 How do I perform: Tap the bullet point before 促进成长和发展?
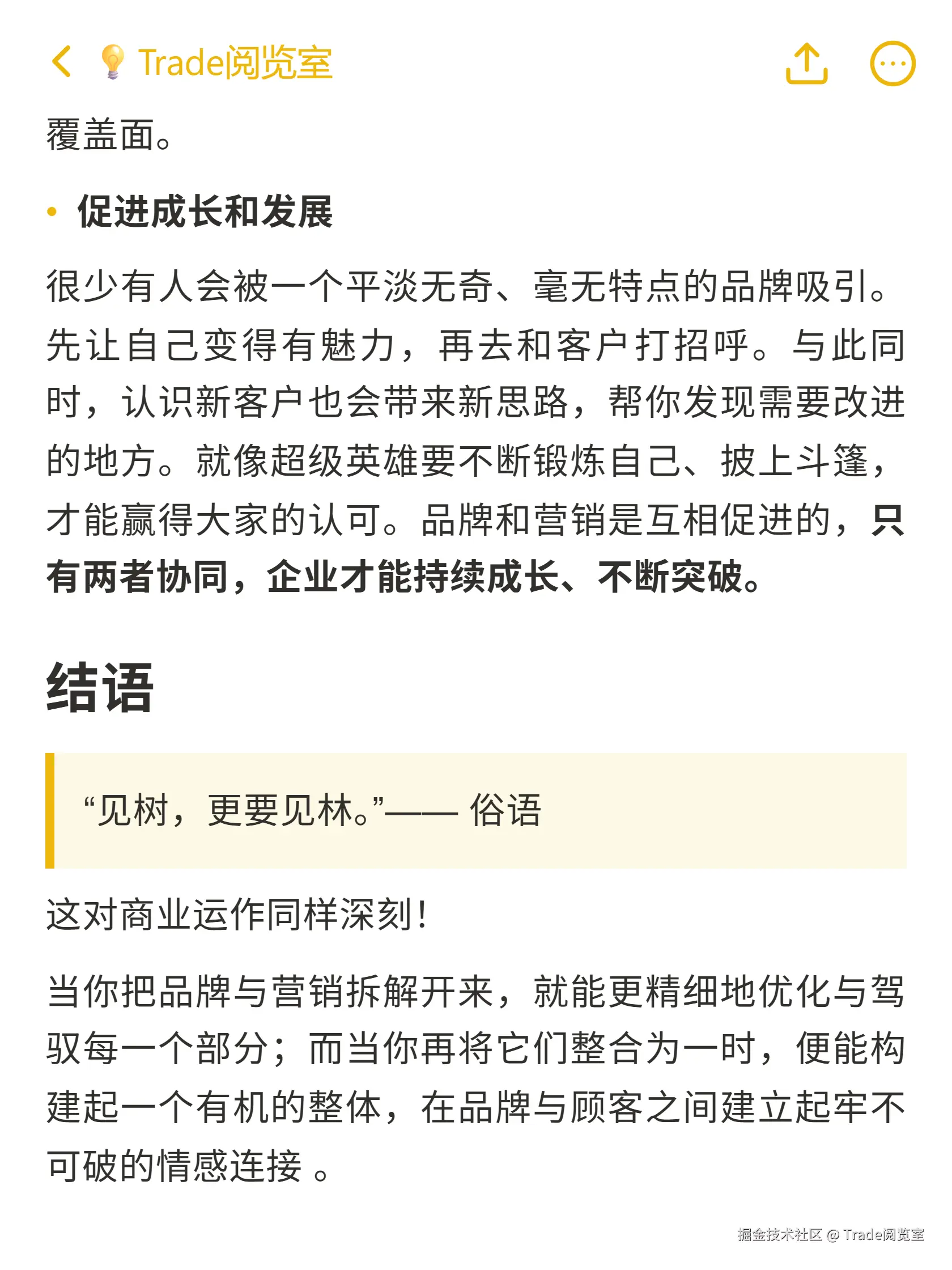click(x=53, y=211)
